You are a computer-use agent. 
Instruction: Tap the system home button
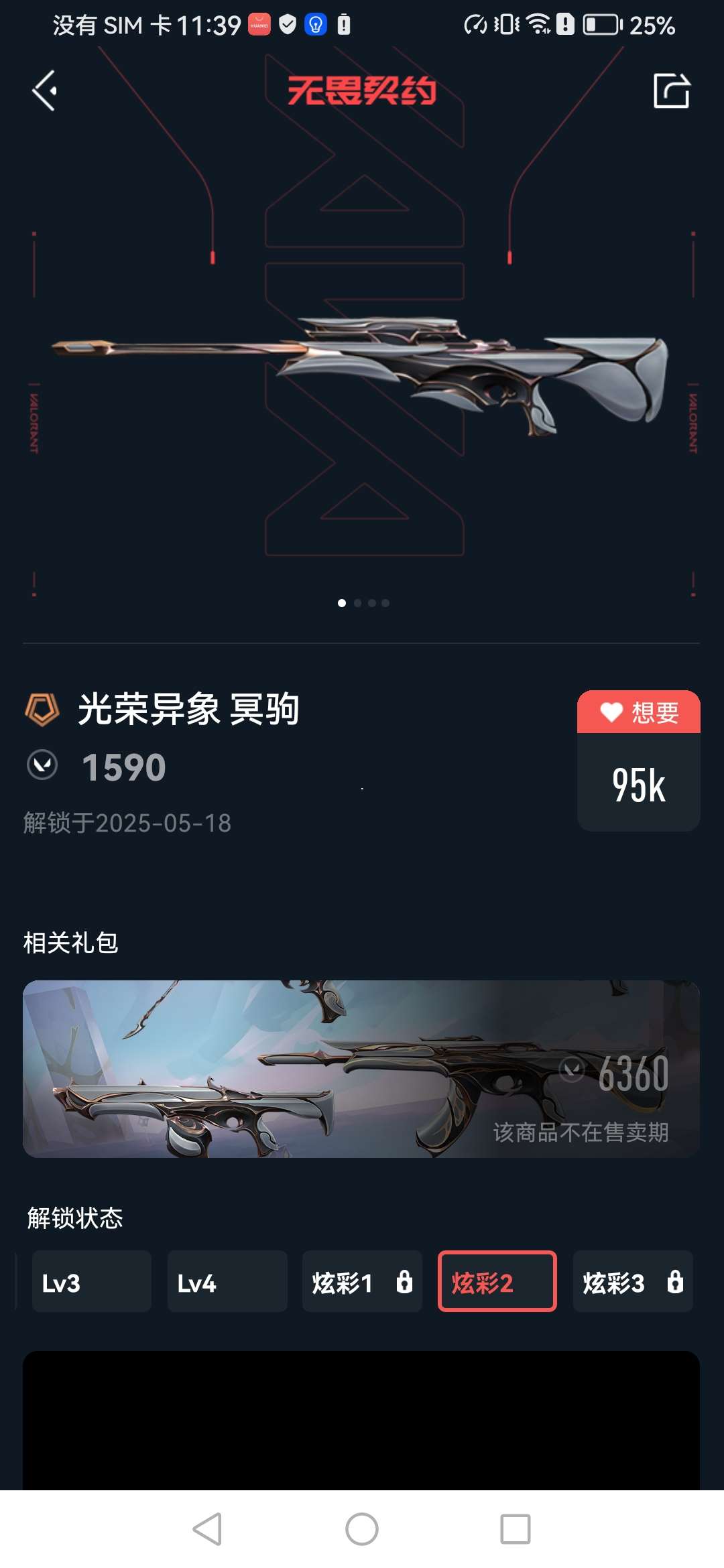click(x=362, y=1529)
